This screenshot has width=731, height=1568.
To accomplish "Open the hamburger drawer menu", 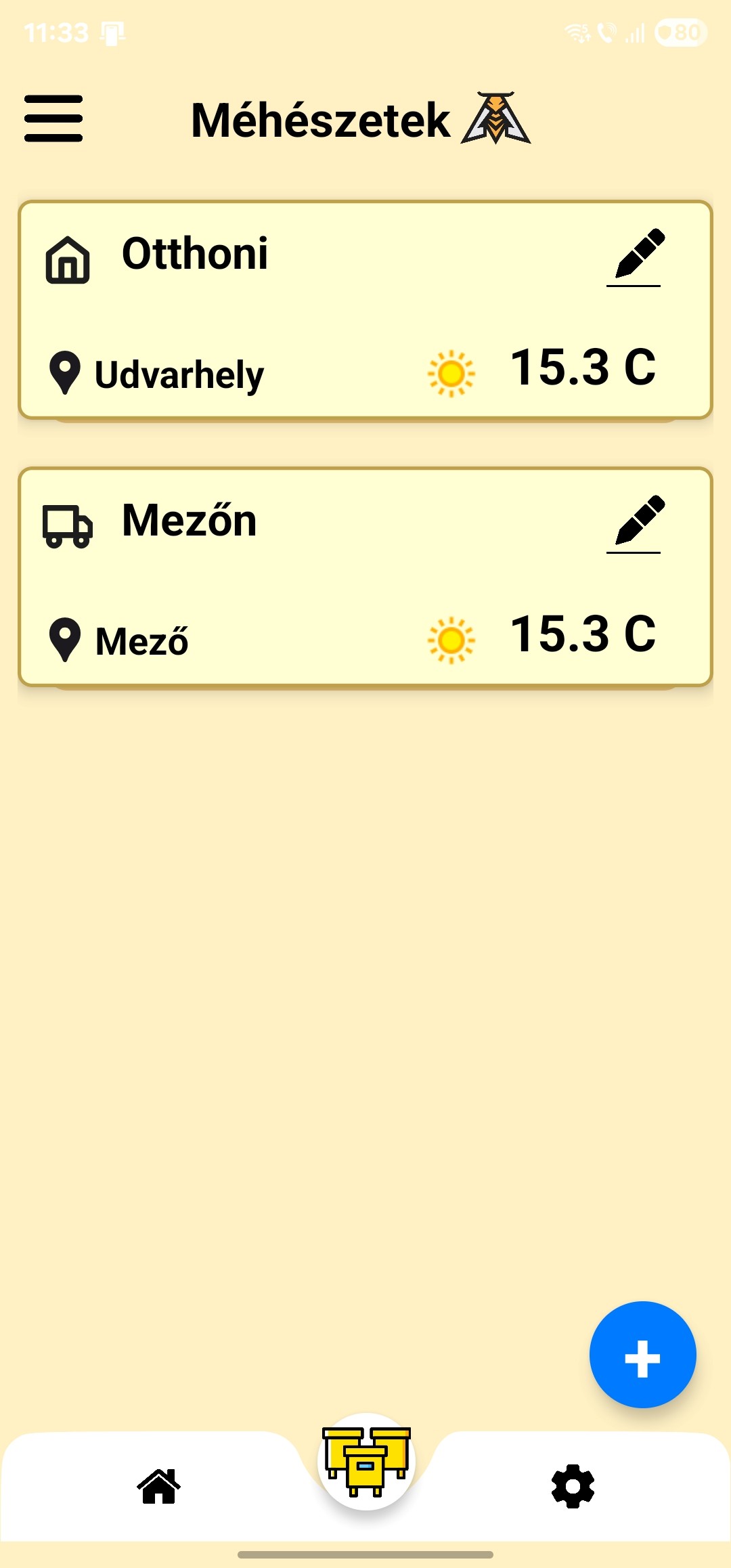I will tap(53, 118).
